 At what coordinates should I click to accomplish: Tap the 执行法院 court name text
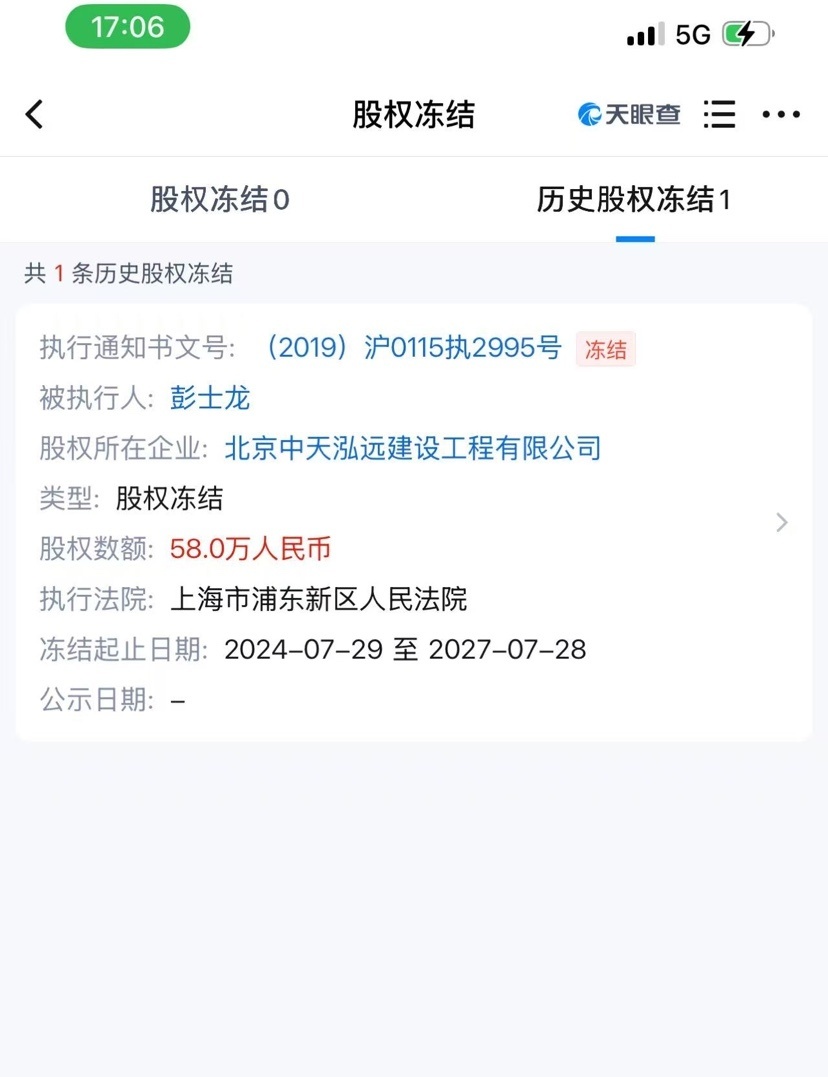(318, 599)
